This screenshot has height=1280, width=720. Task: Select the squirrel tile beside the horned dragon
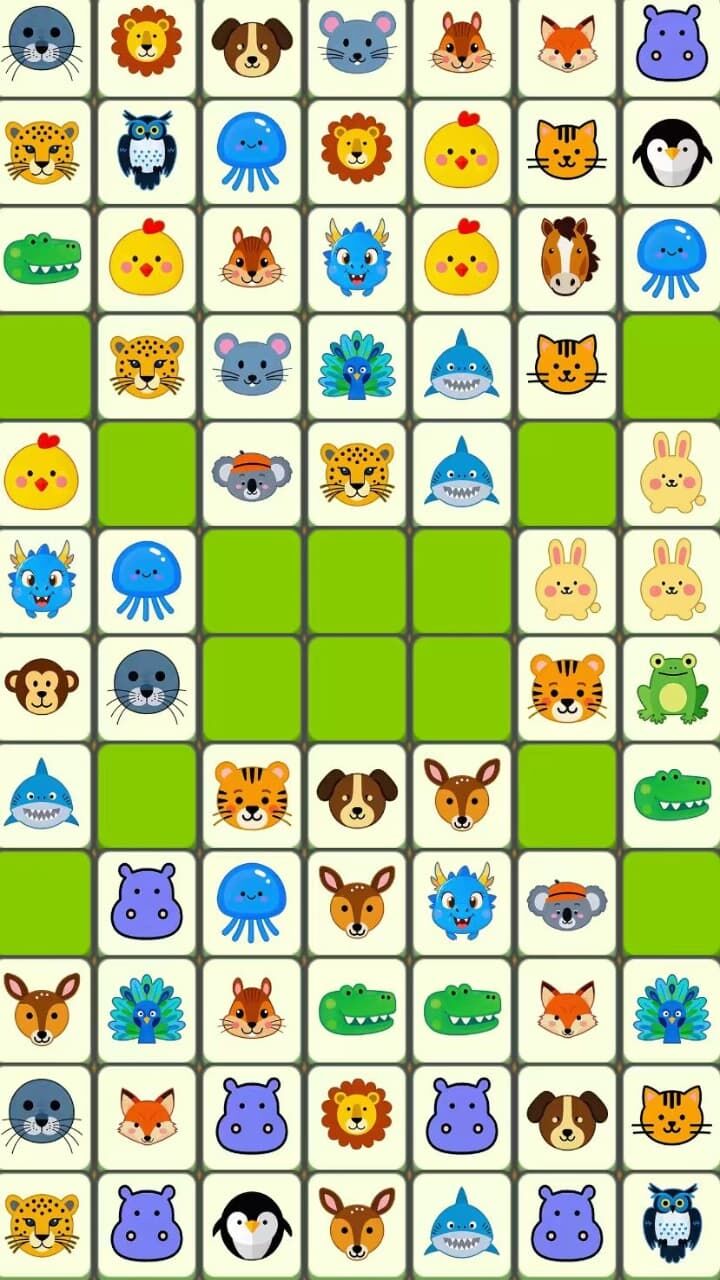click(x=252, y=257)
